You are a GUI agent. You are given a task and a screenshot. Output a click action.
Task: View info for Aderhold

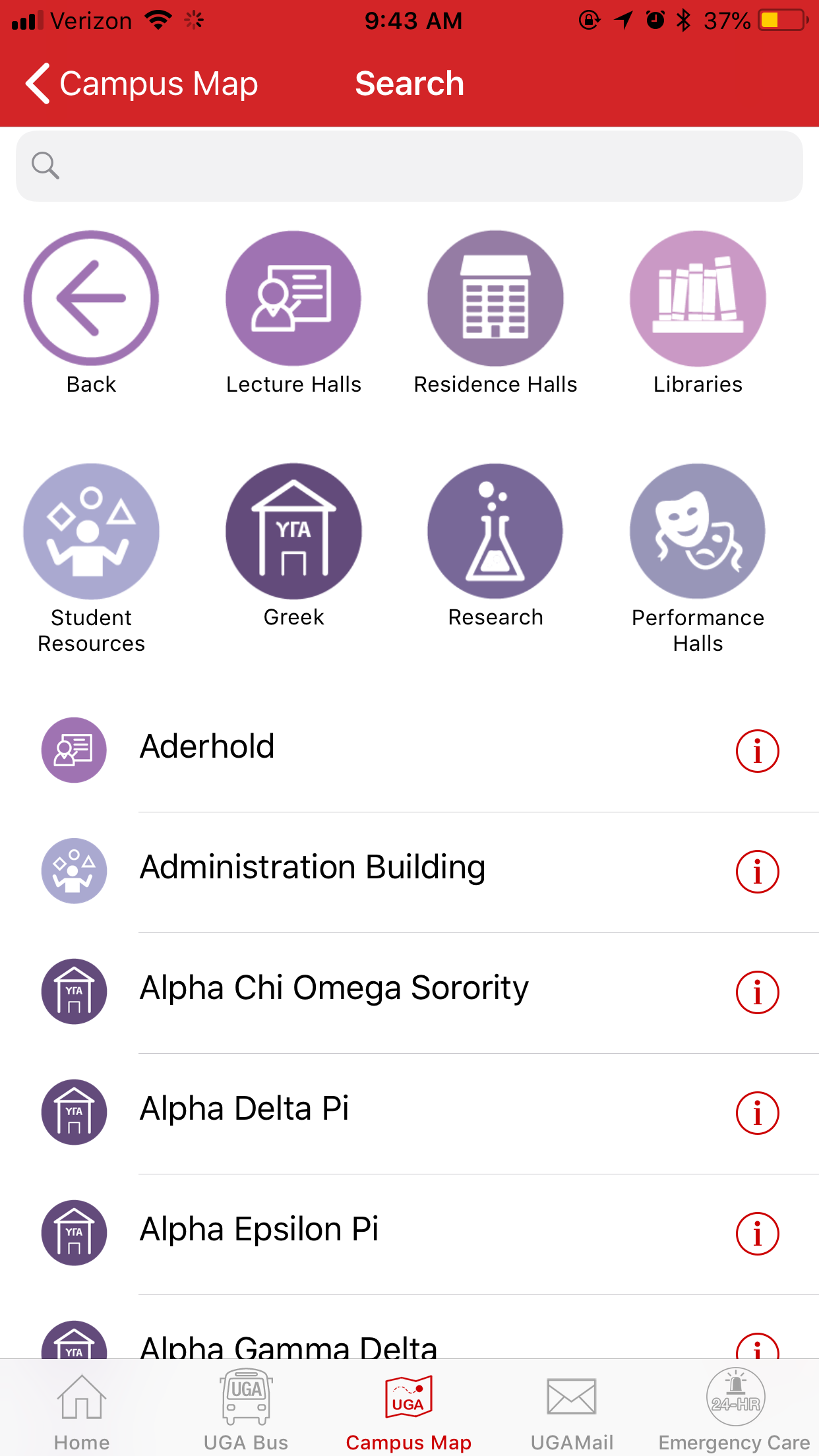[757, 751]
